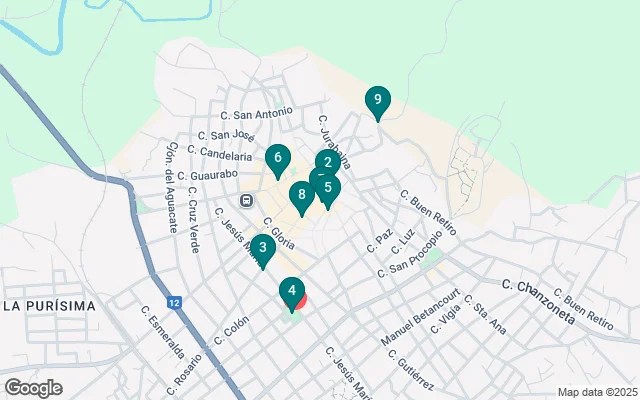
Task: Tap map pin number 6
Action: 277,158
